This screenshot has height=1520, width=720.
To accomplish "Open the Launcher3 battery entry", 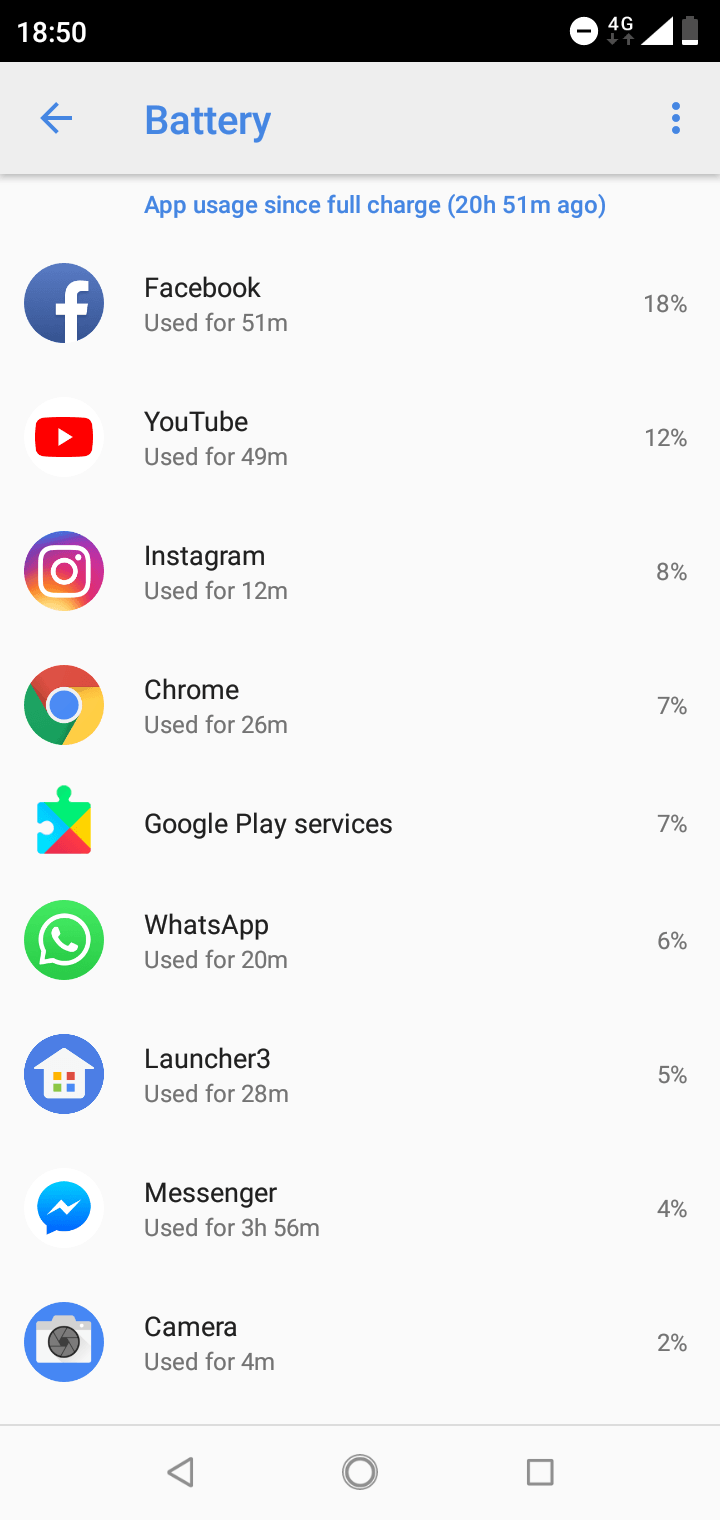I will (x=360, y=1075).
